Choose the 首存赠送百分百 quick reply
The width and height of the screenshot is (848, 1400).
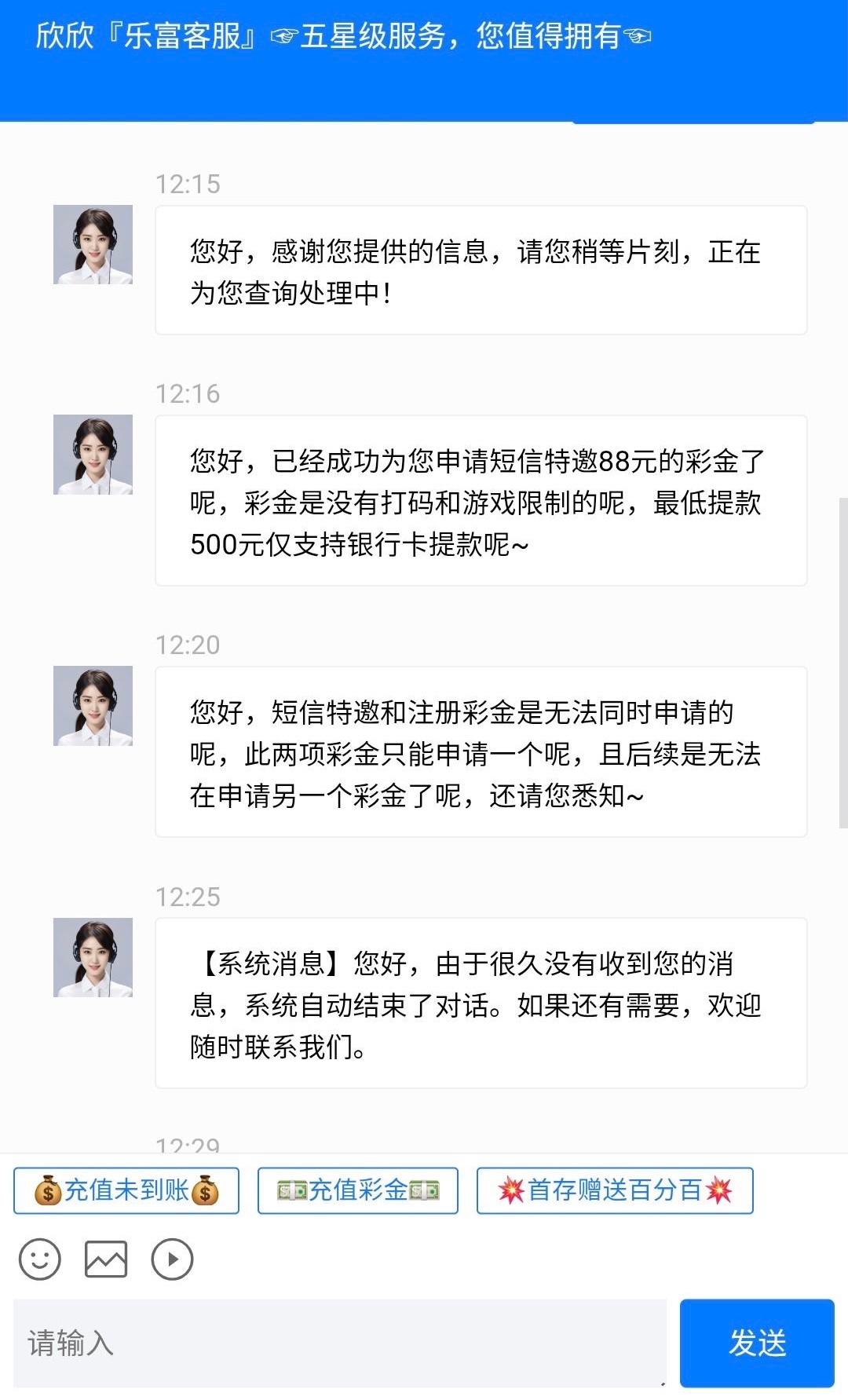coord(615,1190)
